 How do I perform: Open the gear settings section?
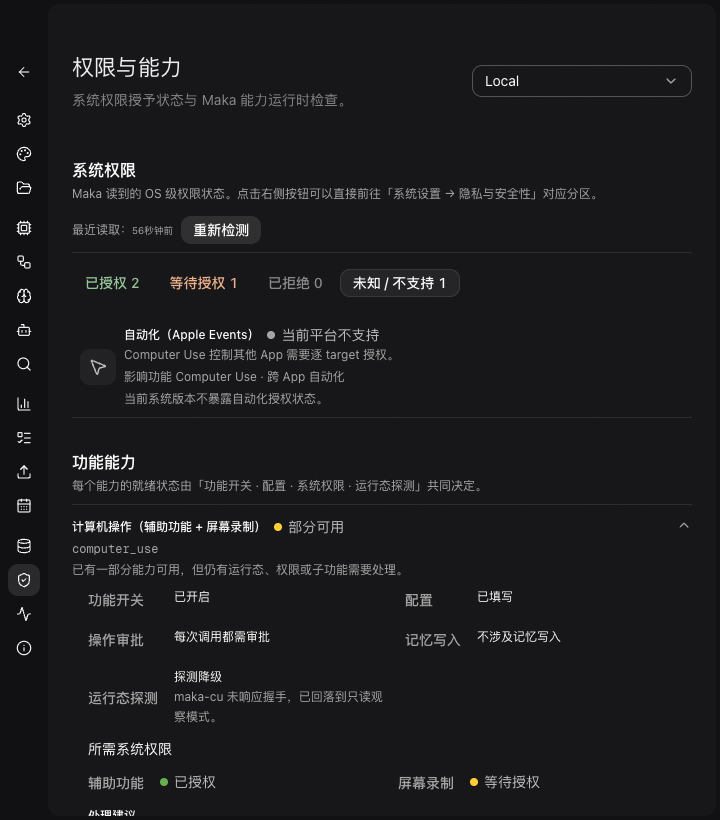[x=24, y=120]
